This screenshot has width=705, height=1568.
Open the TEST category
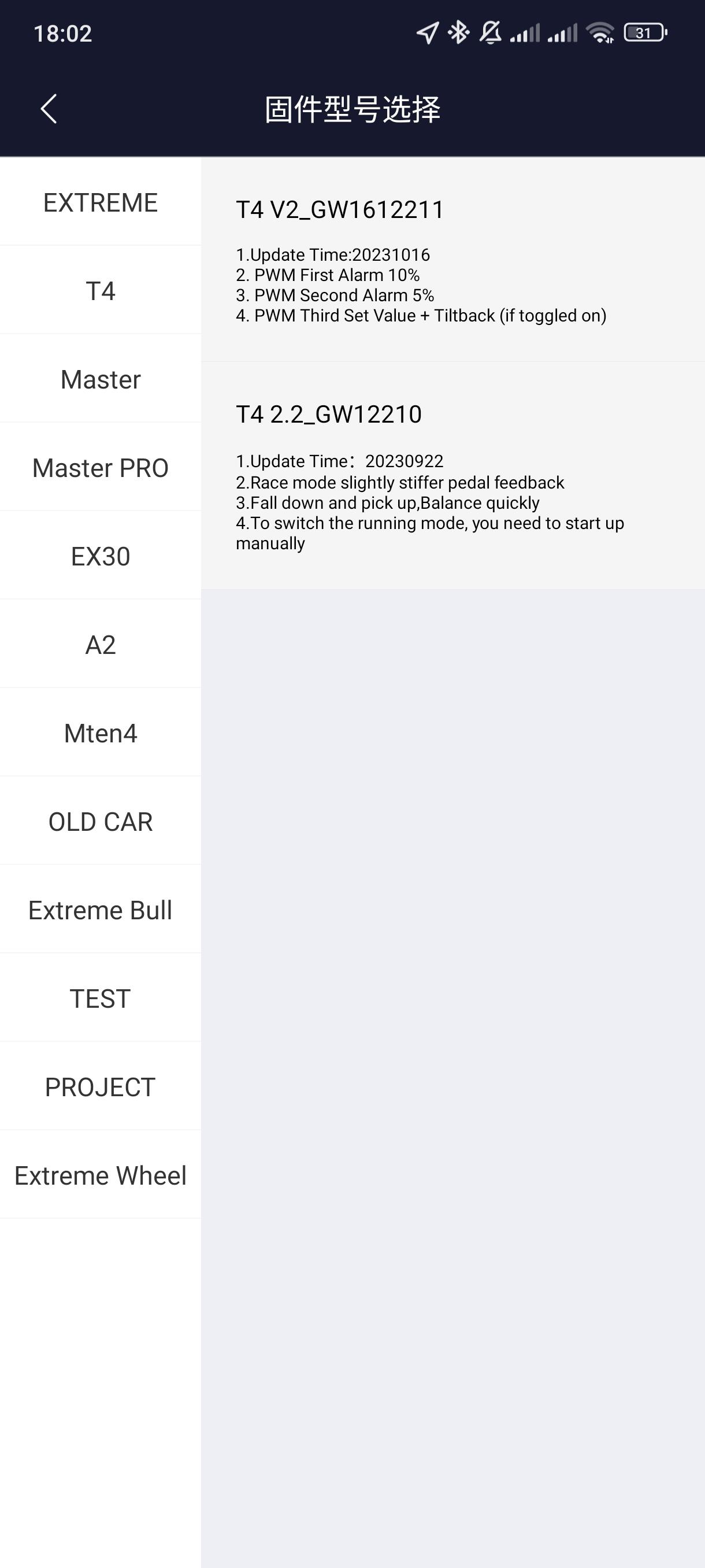point(101,999)
